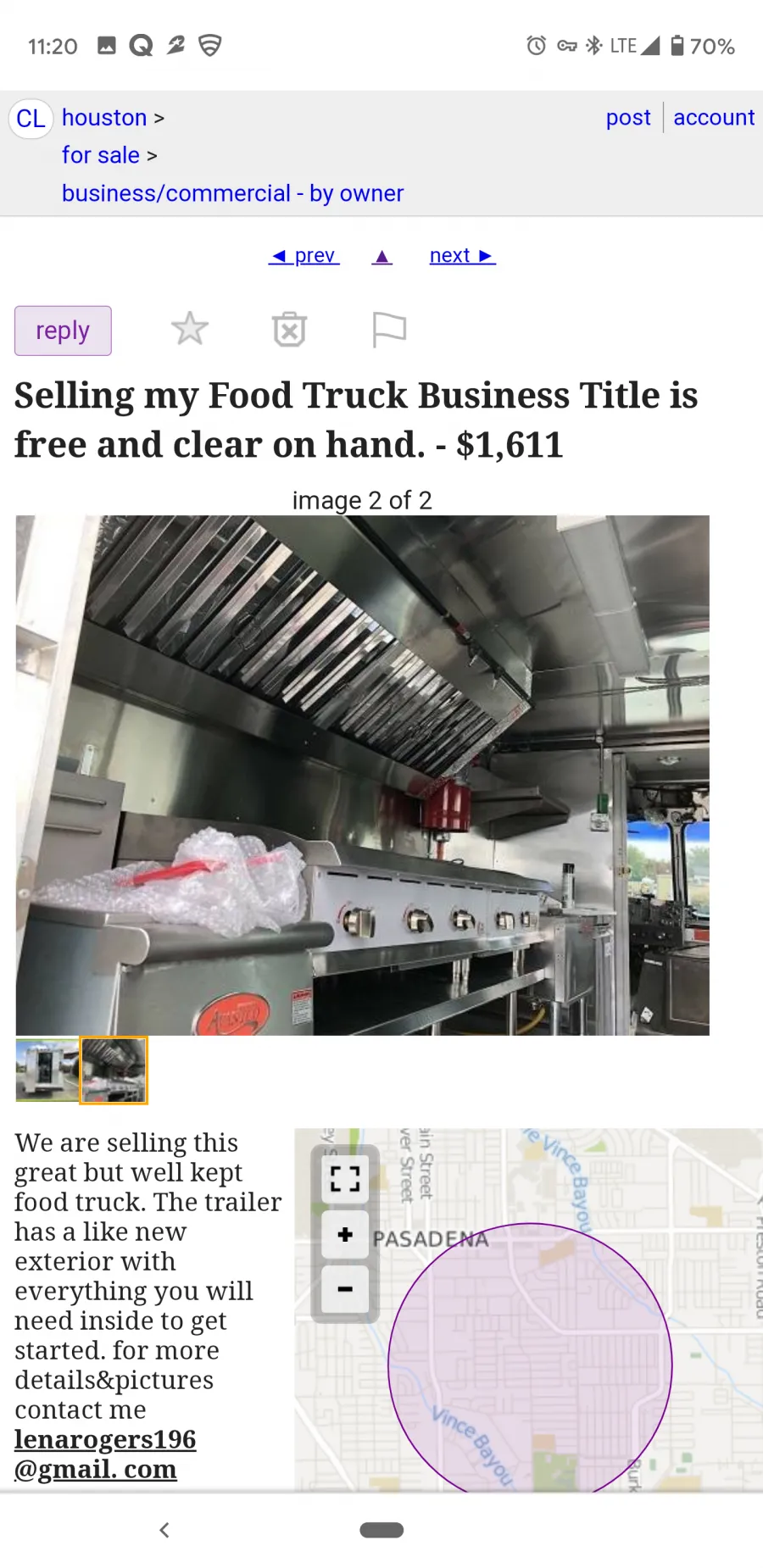The width and height of the screenshot is (763, 1568).
Task: Select the second image thumbnail
Action: [x=114, y=1070]
